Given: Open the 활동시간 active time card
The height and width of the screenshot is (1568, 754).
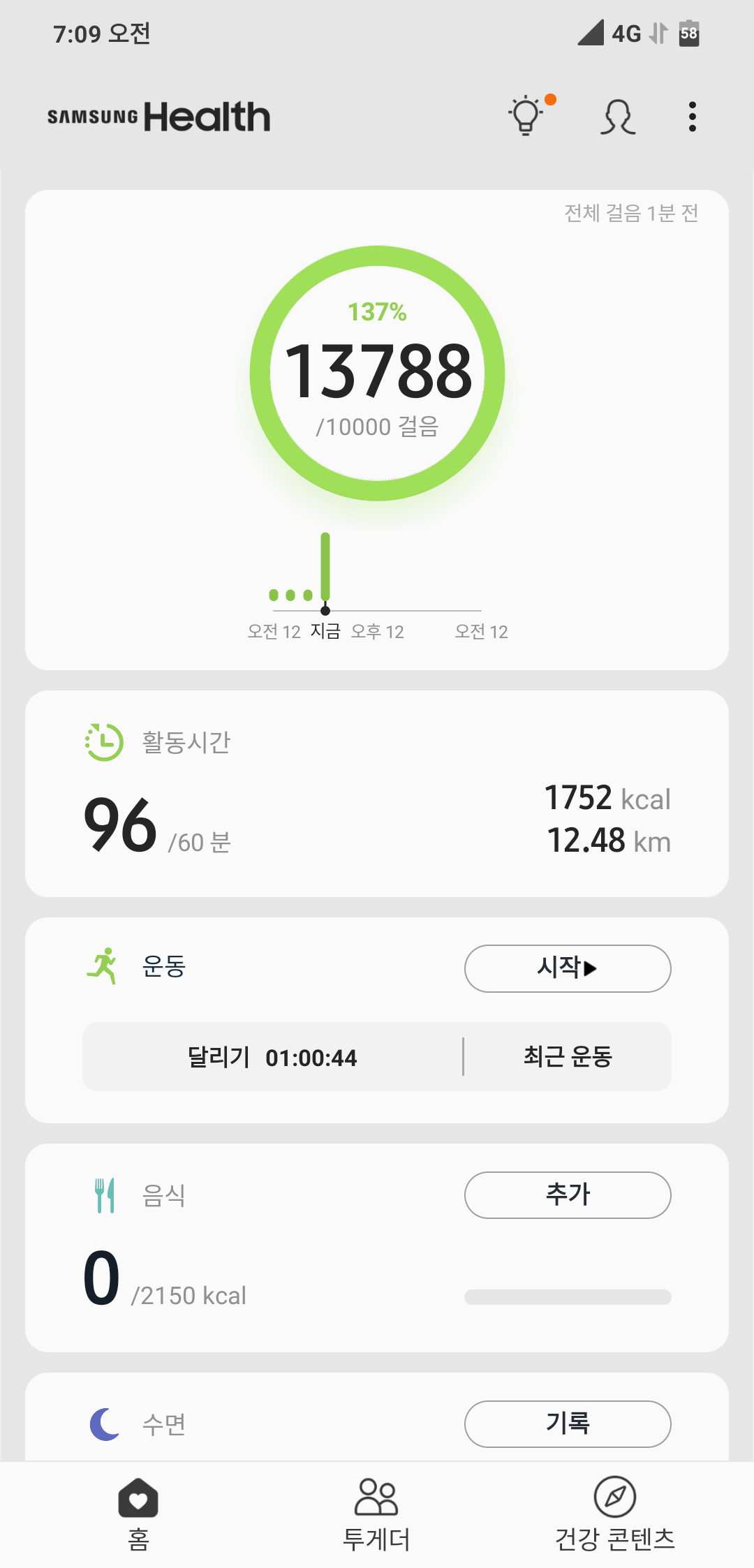Looking at the screenshot, I should tap(377, 793).
